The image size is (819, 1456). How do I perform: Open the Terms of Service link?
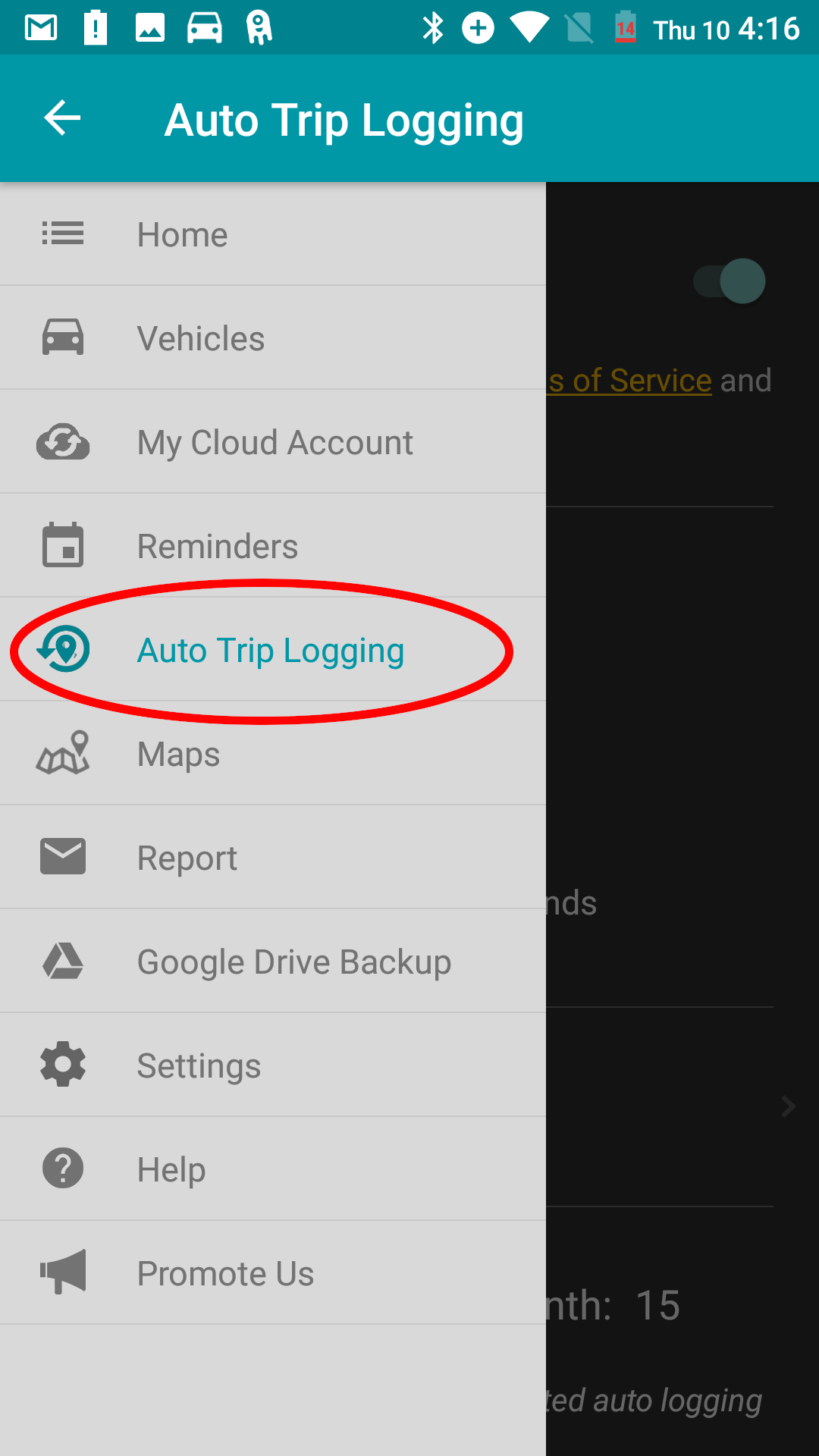(x=629, y=381)
